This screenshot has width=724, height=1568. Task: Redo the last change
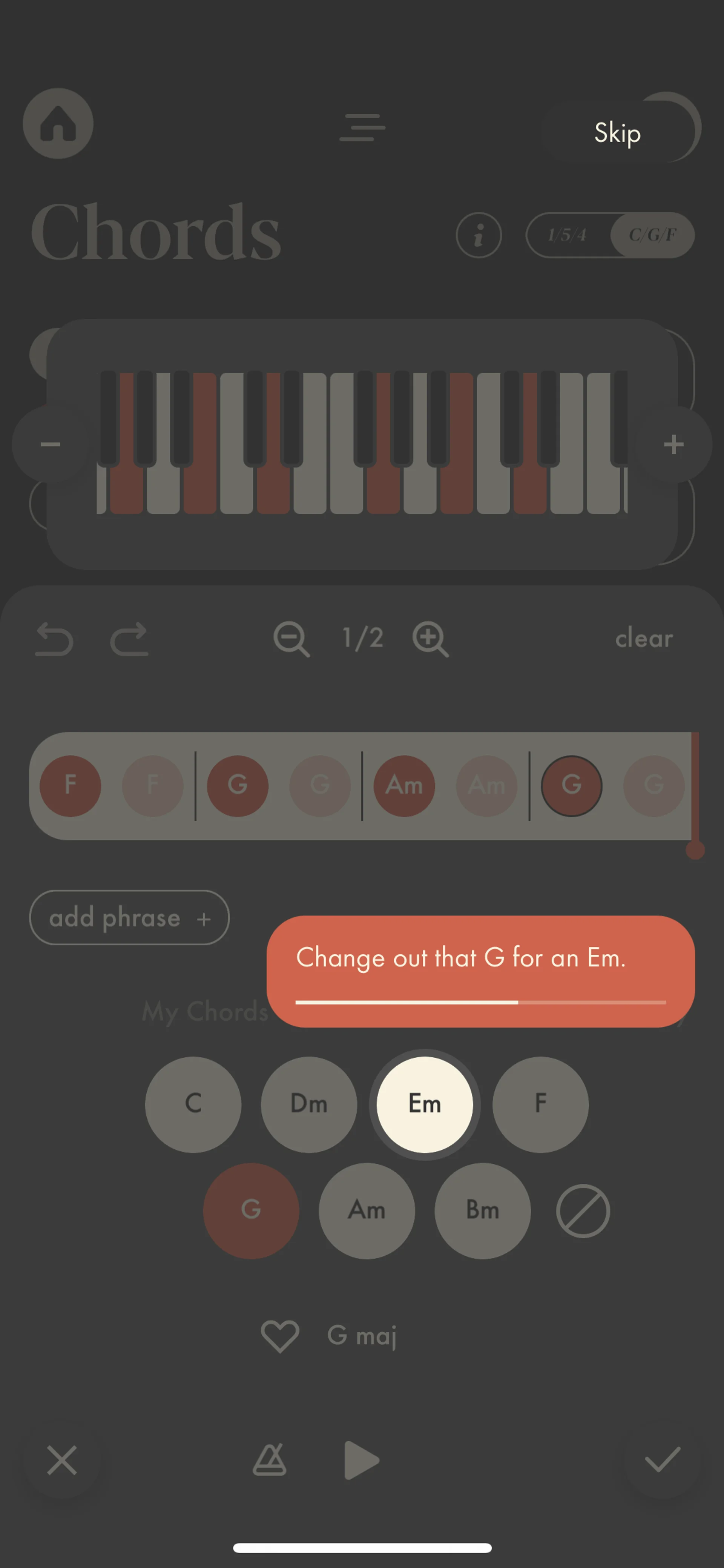129,639
